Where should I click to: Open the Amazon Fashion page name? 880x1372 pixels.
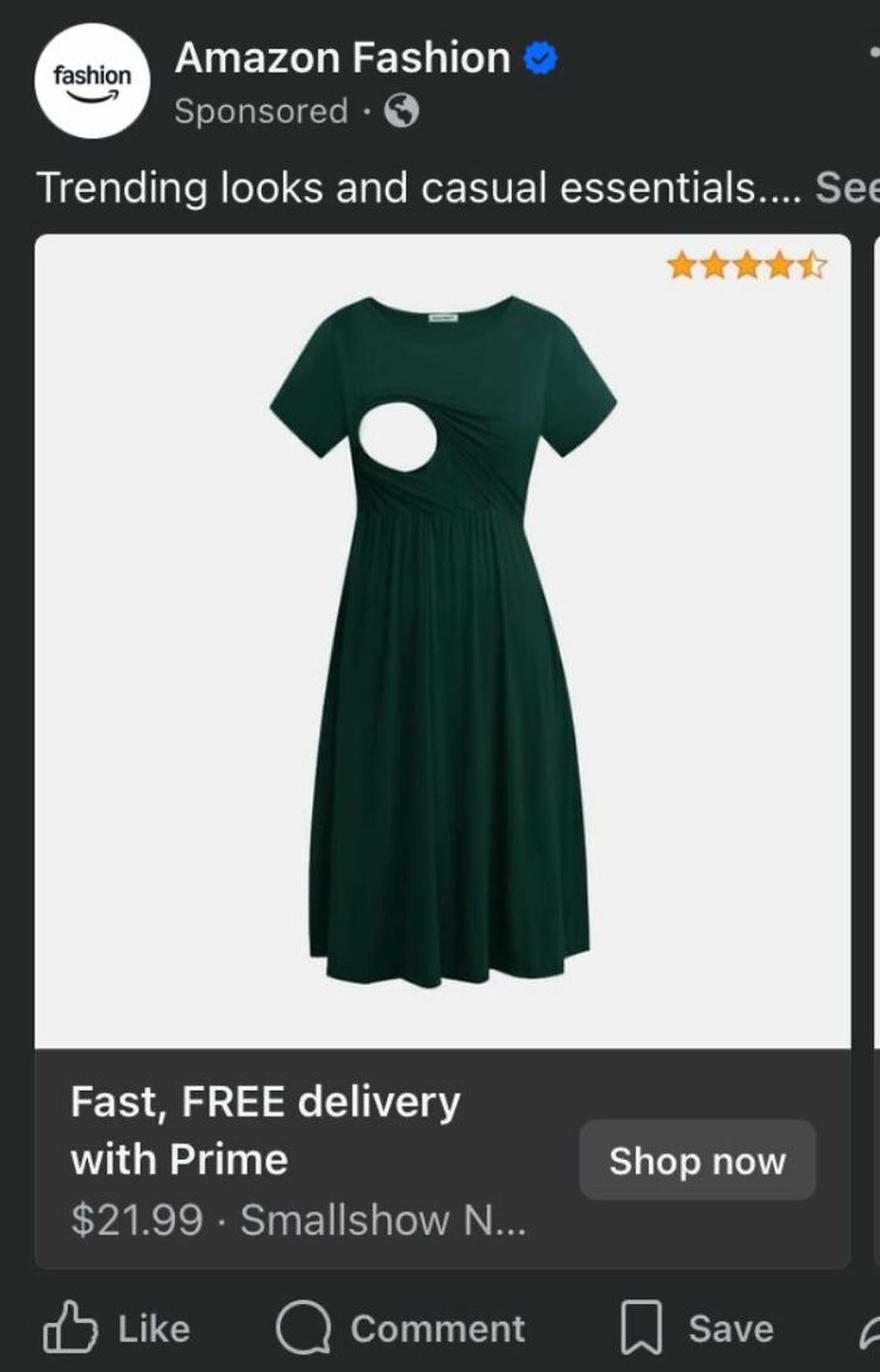(x=343, y=58)
